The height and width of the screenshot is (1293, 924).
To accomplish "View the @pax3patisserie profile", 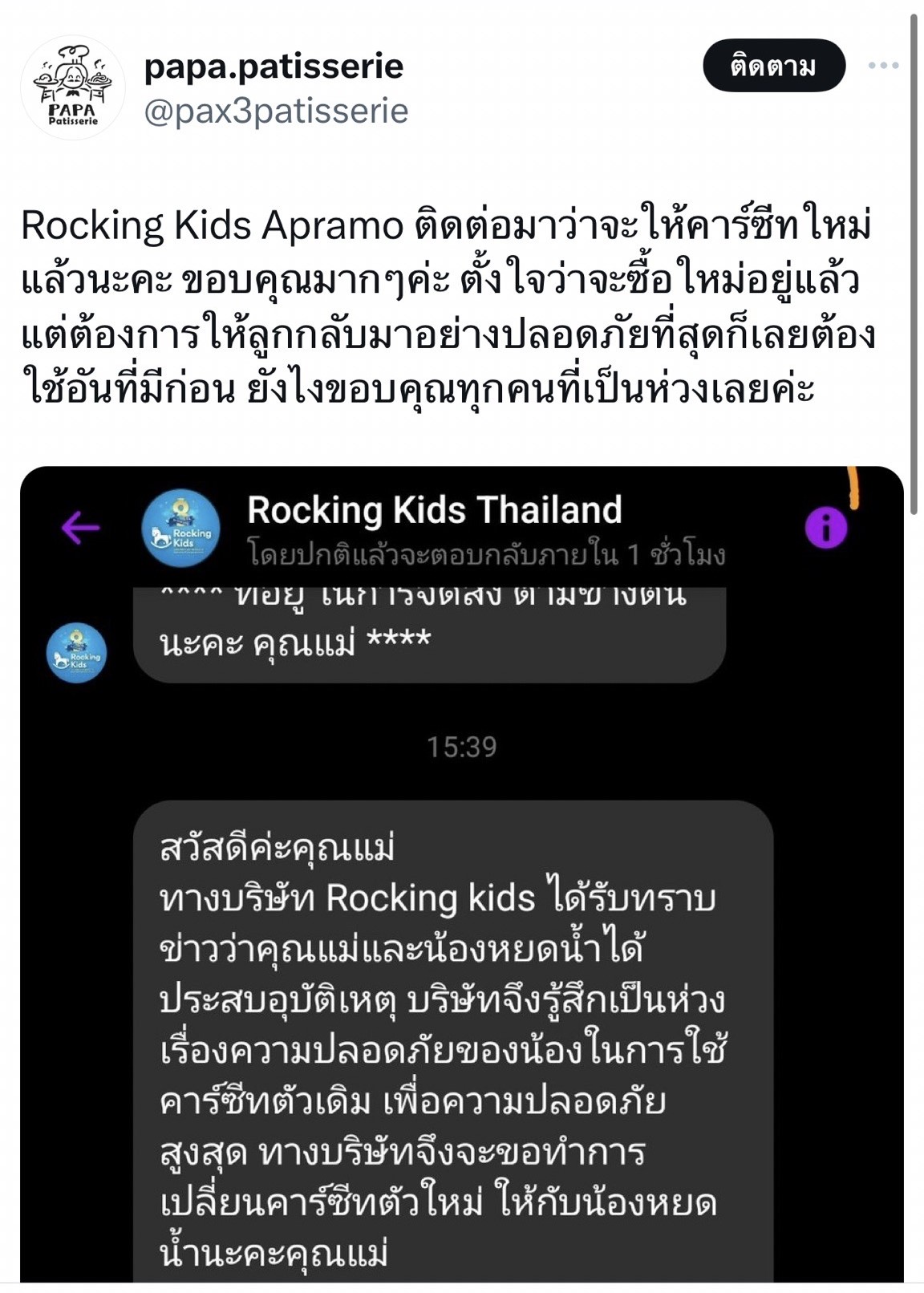I will [x=275, y=111].
